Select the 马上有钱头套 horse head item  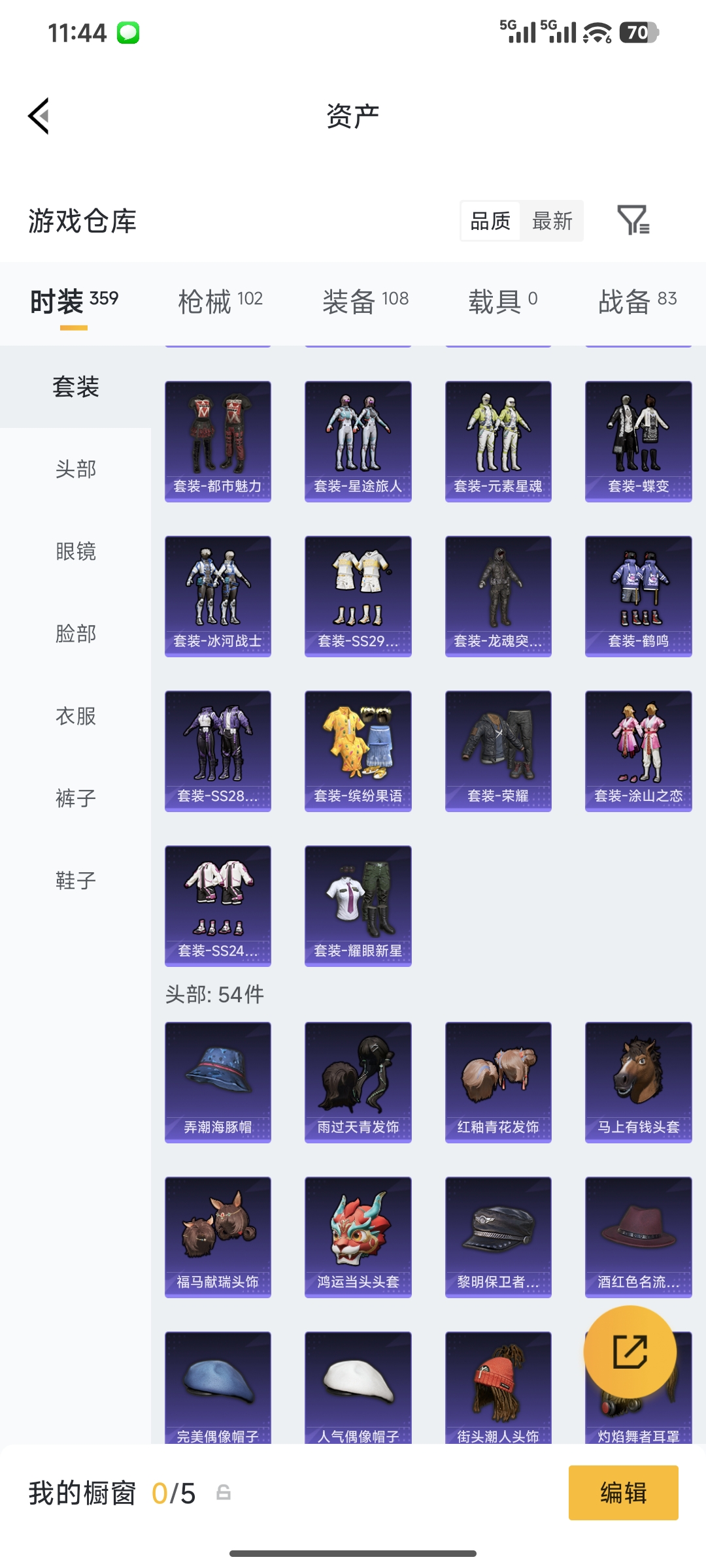click(637, 1081)
